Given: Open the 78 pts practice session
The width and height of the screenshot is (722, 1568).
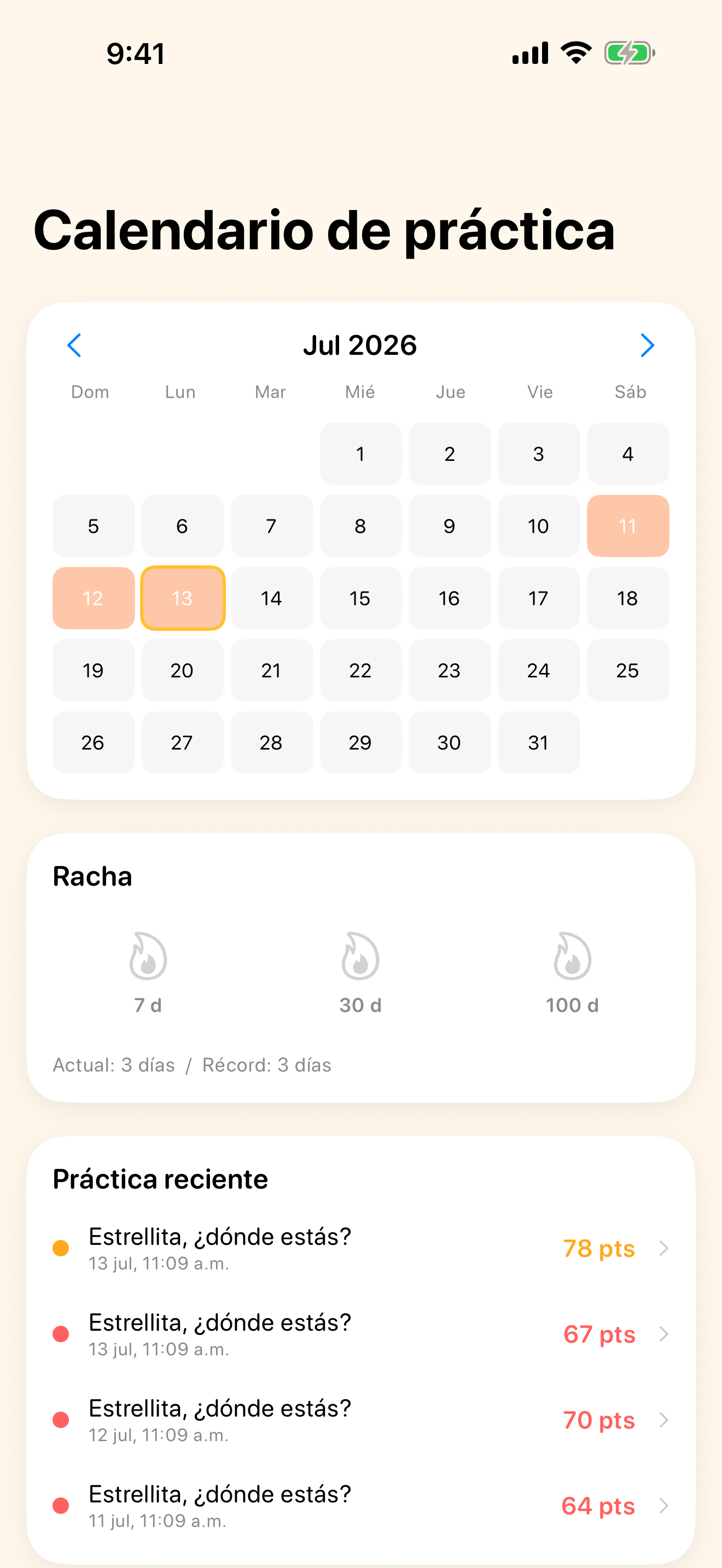Looking at the screenshot, I should pyautogui.click(x=360, y=1248).
